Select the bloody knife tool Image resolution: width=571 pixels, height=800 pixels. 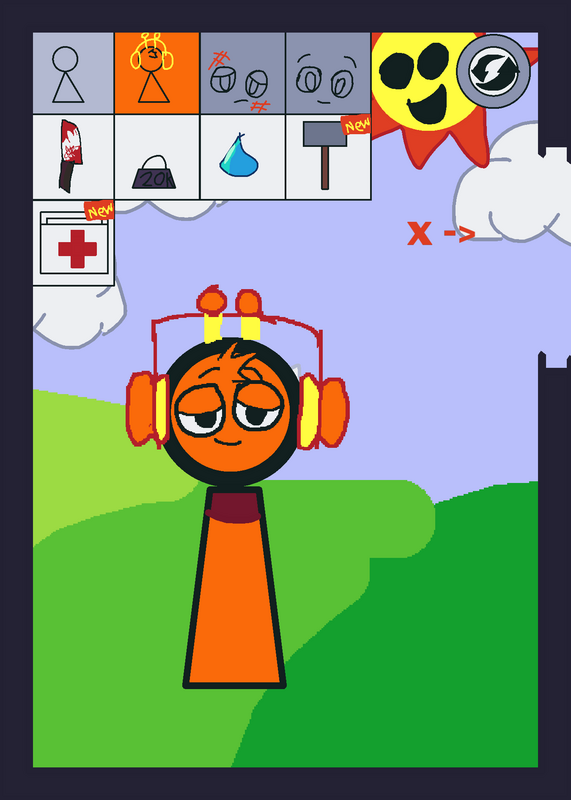[x=73, y=157]
